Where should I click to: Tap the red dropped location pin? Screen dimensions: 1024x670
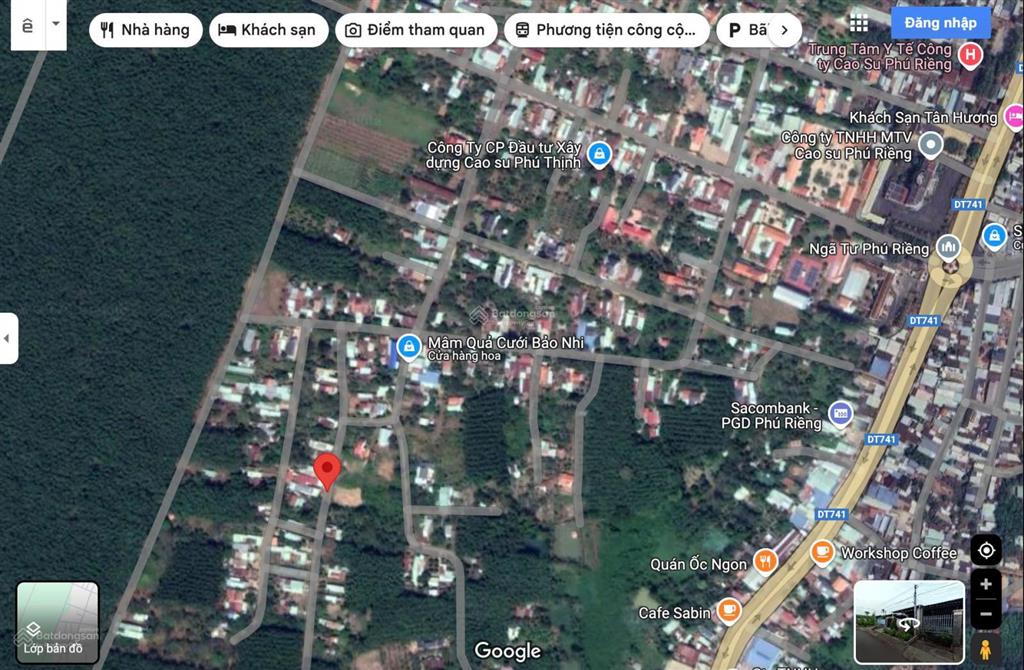[x=327, y=471]
